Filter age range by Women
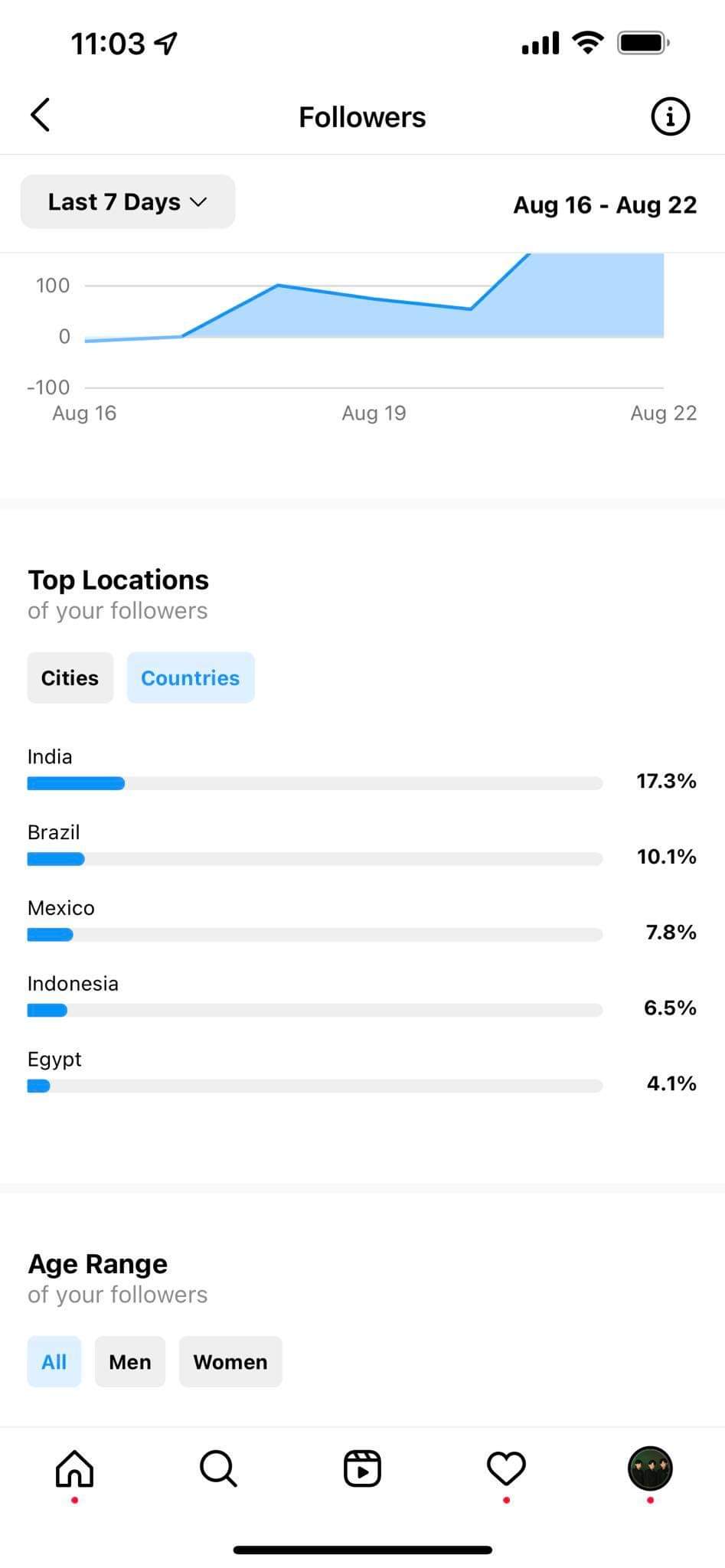This screenshot has width=725, height=1568. (x=230, y=1361)
